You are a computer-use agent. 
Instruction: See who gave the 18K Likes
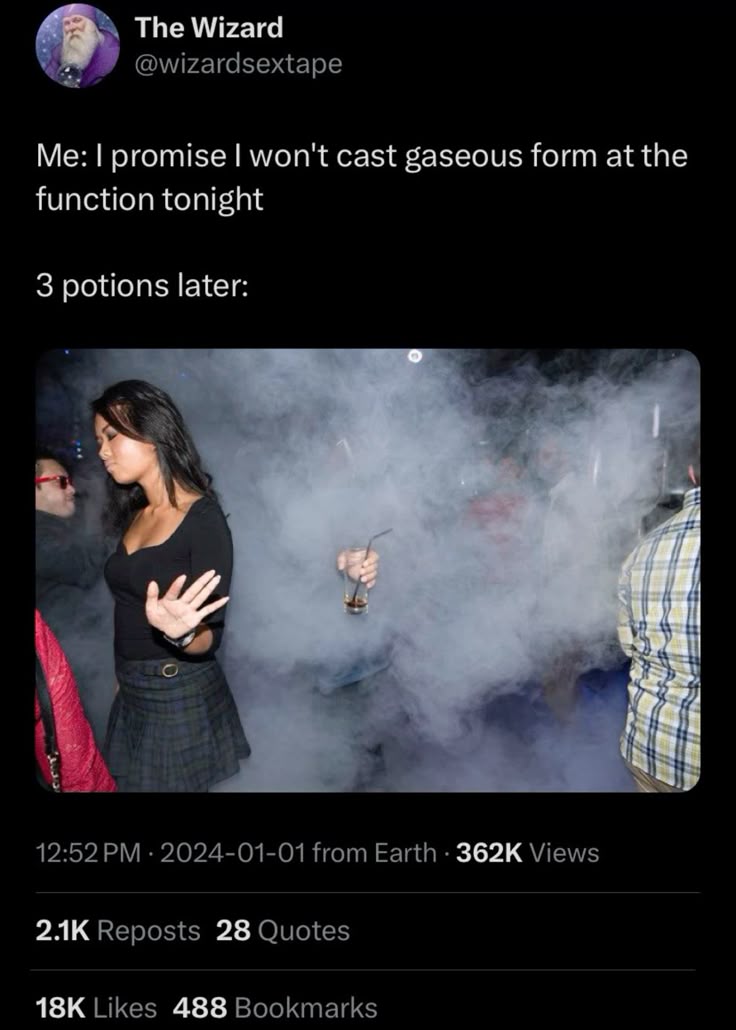pyautogui.click(x=96, y=1008)
